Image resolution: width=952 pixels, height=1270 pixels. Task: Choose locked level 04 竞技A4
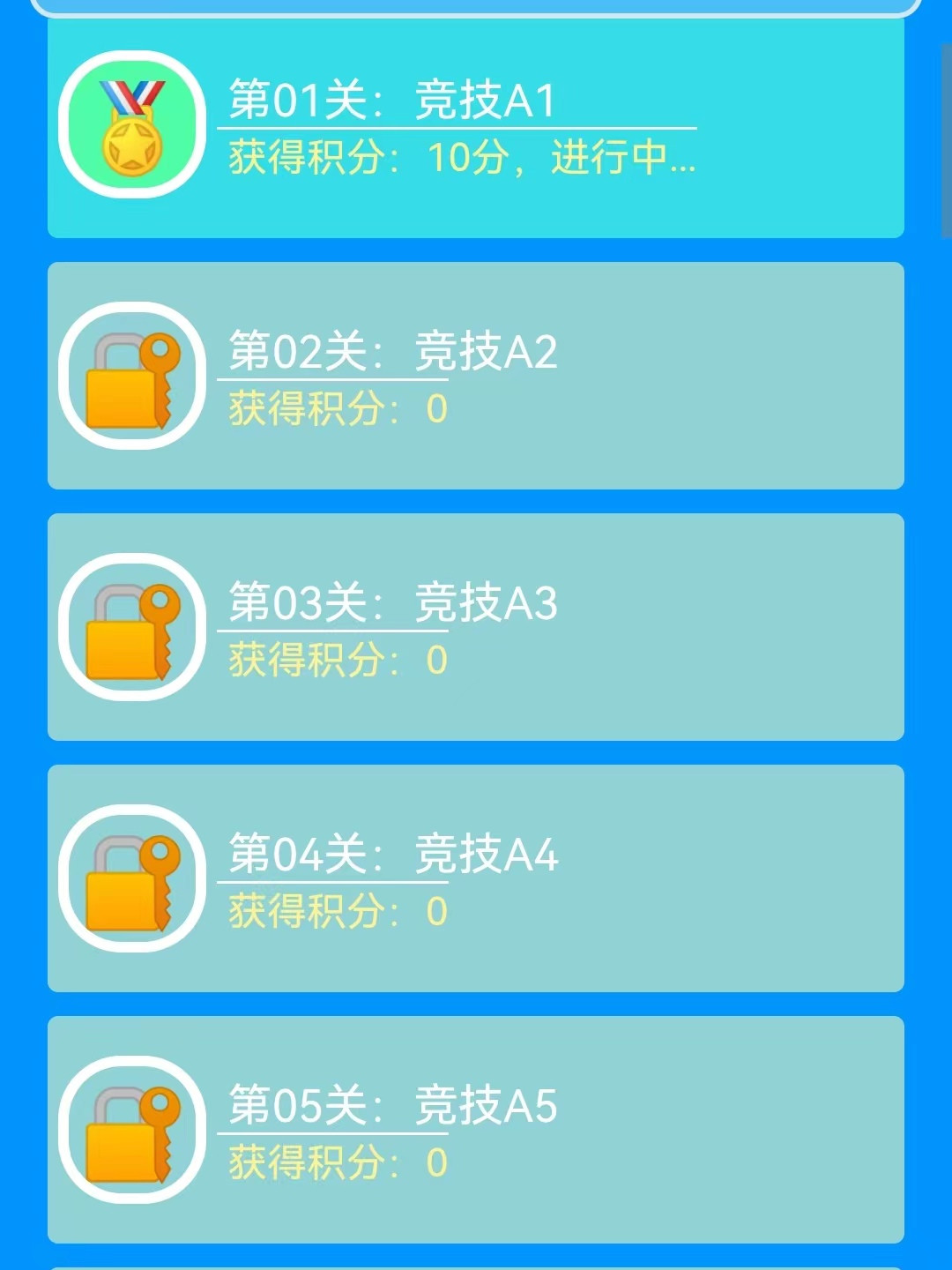point(476,878)
